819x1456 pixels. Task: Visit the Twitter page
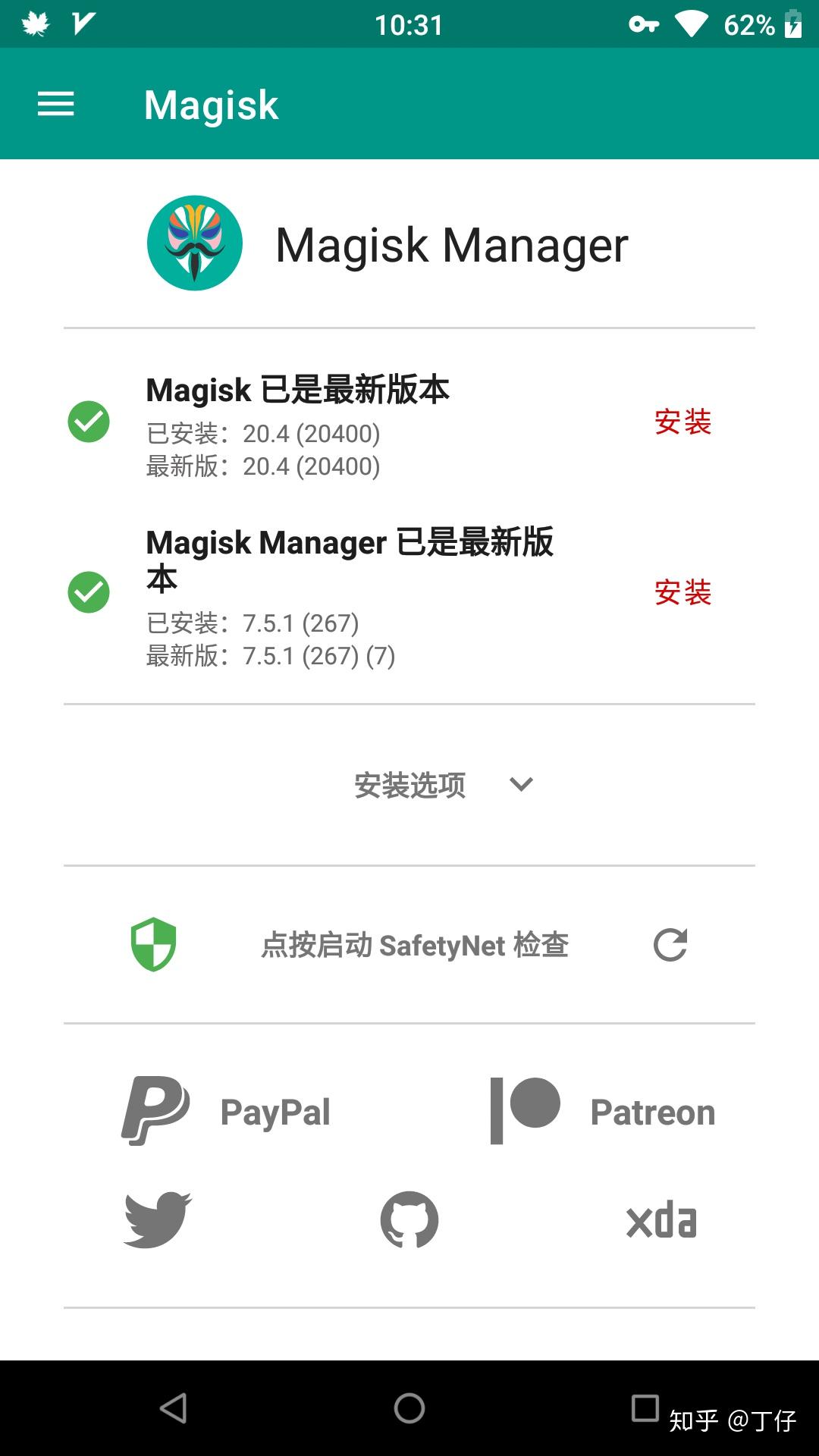click(158, 1219)
